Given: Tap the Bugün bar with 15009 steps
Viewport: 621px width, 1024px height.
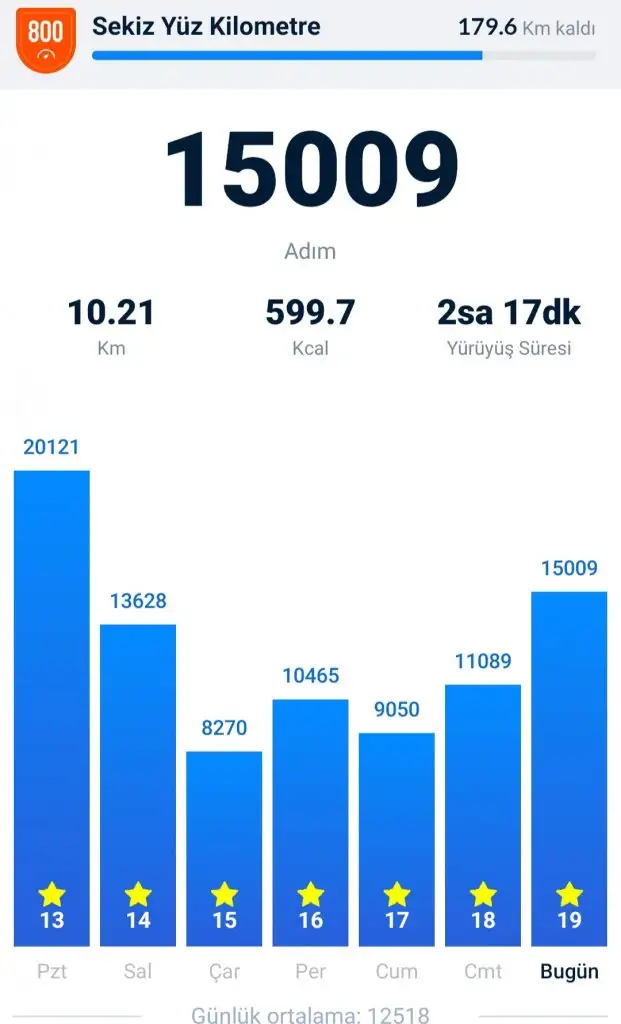Looking at the screenshot, I should tap(569, 765).
